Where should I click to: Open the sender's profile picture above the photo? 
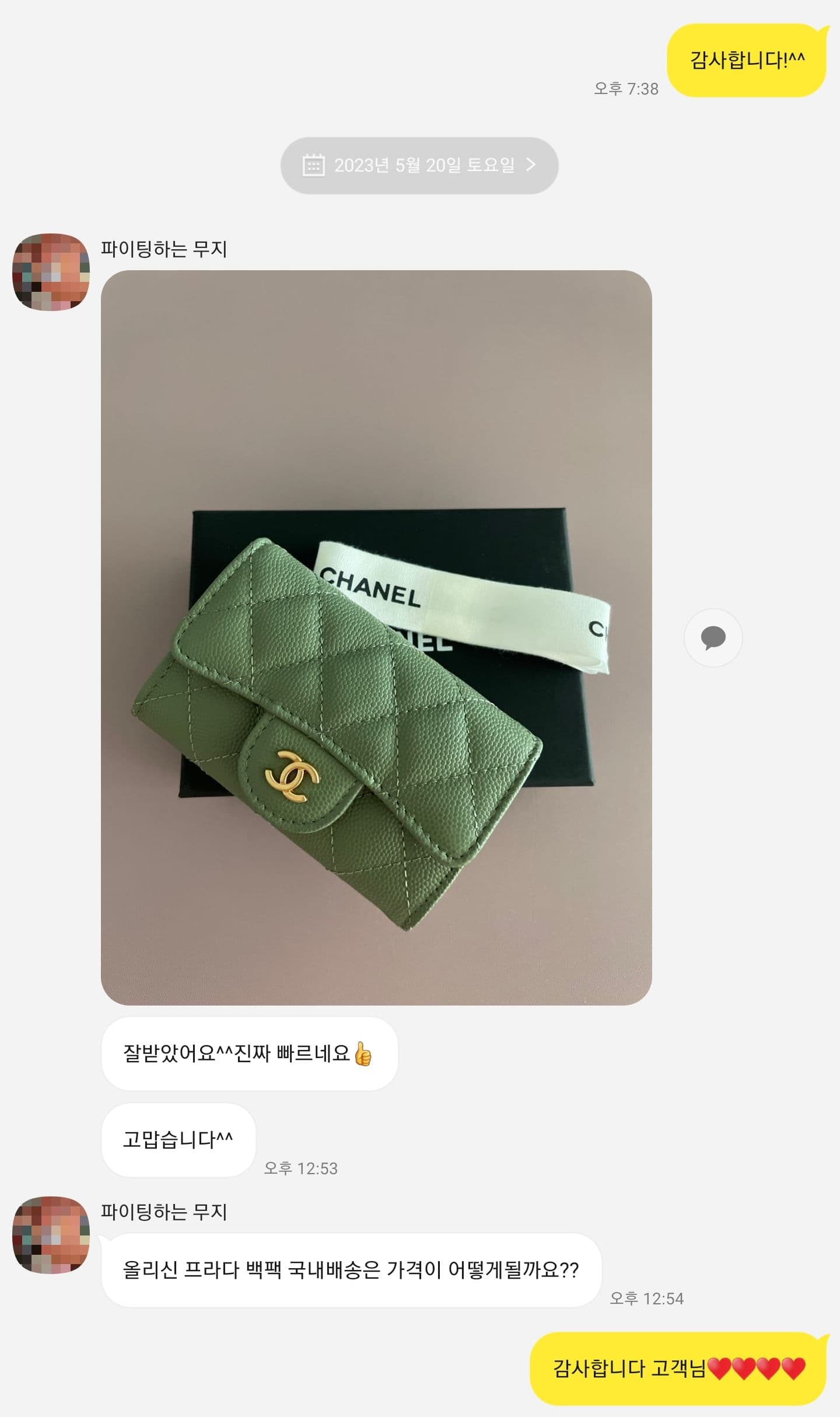point(51,272)
